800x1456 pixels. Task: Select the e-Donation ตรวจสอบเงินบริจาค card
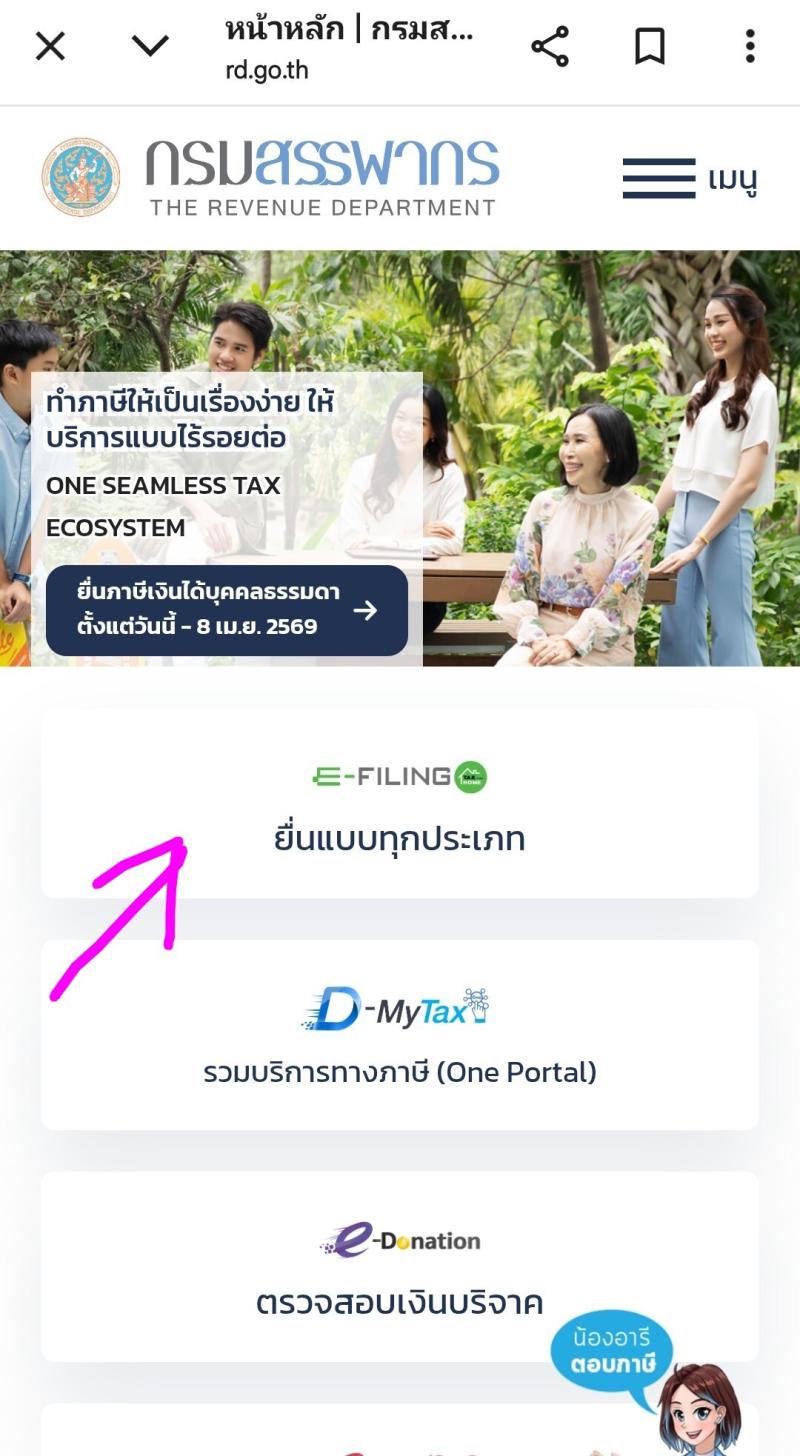click(x=400, y=1266)
